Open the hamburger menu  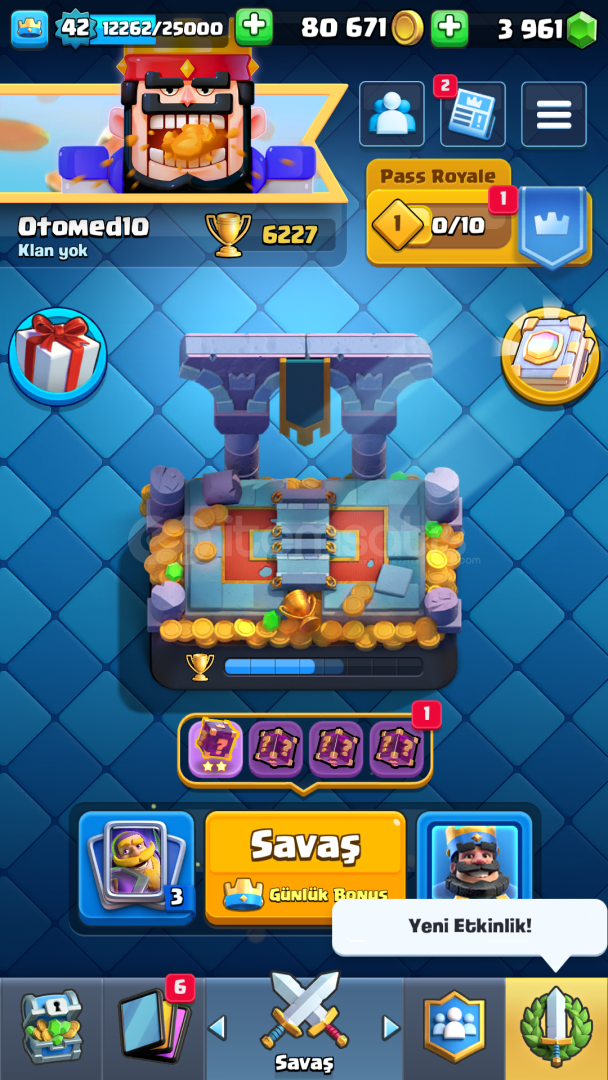pos(554,114)
